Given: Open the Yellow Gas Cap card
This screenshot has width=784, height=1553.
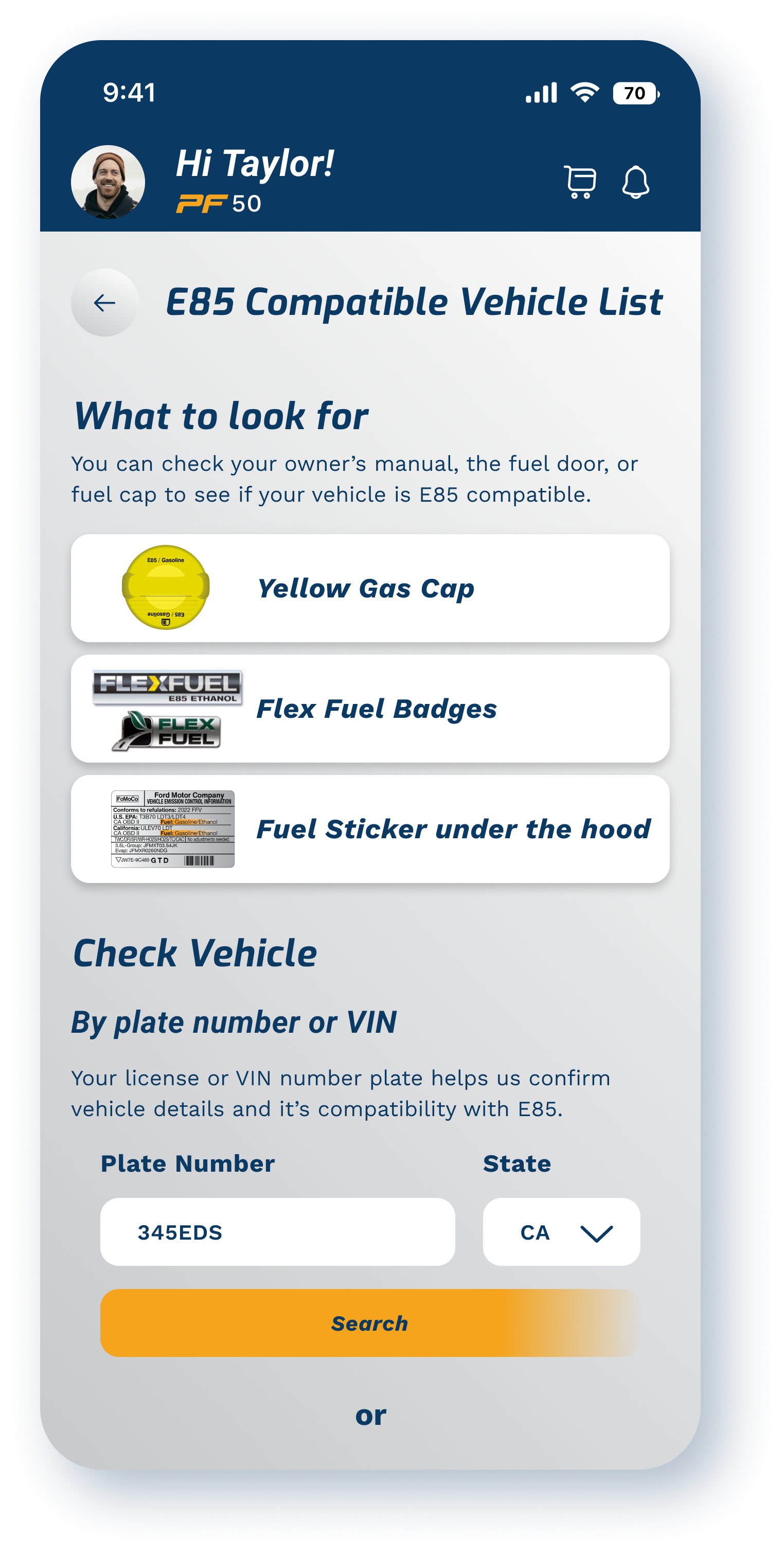Looking at the screenshot, I should (x=370, y=588).
